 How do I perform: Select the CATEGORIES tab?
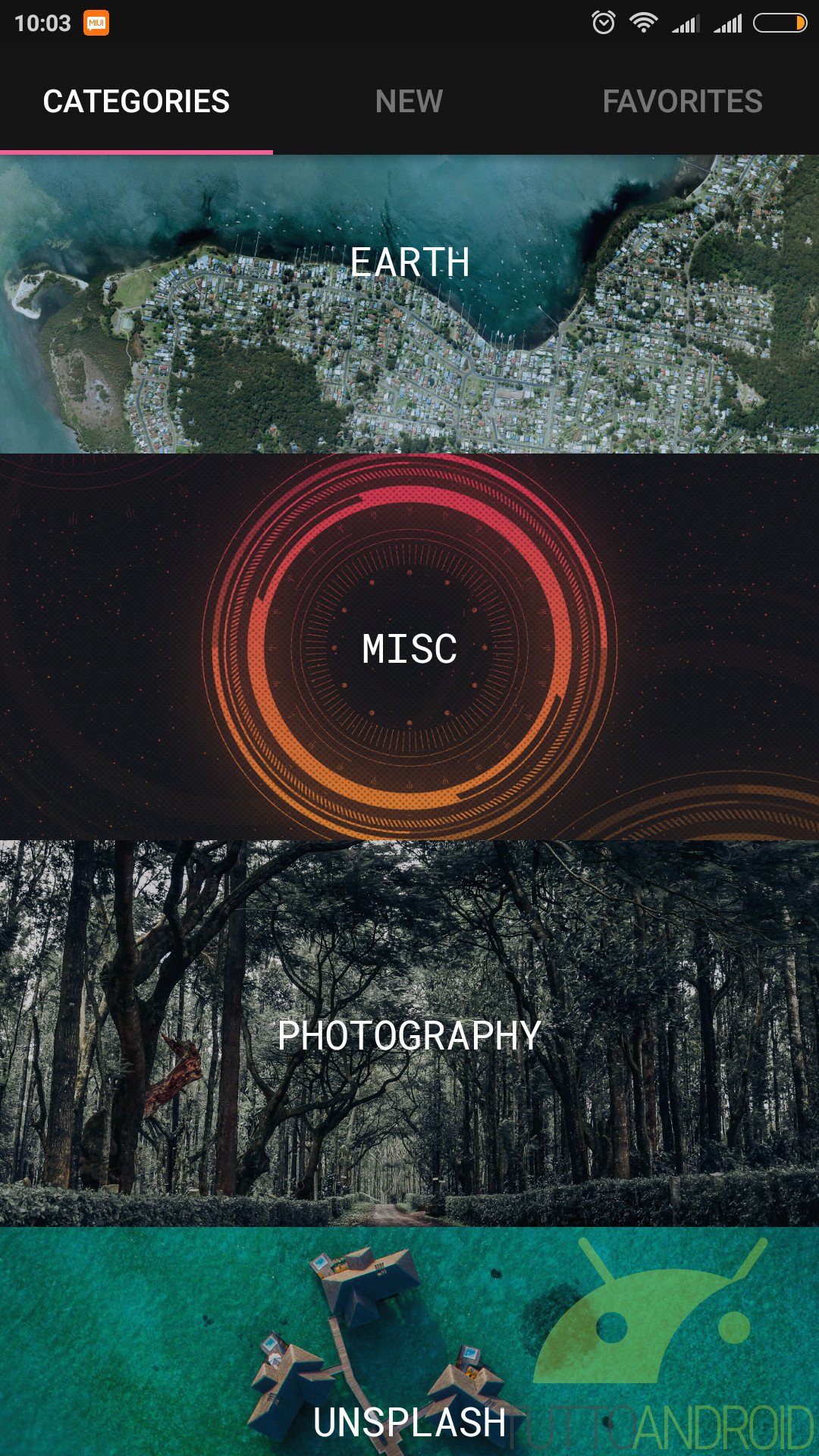136,101
